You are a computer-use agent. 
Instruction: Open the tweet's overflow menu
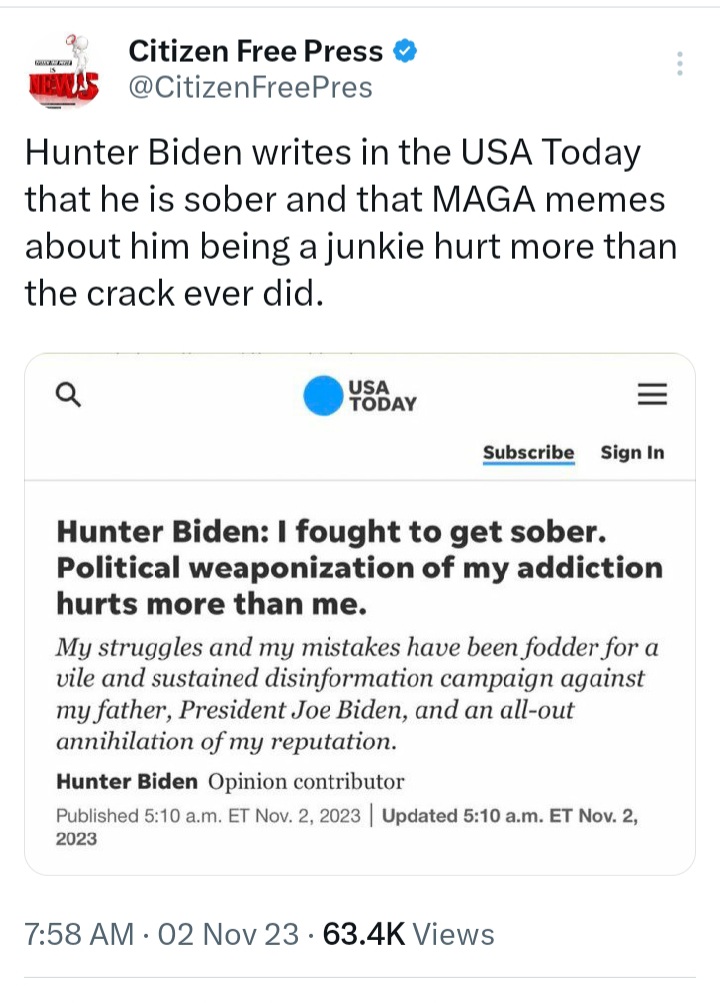[x=680, y=63]
